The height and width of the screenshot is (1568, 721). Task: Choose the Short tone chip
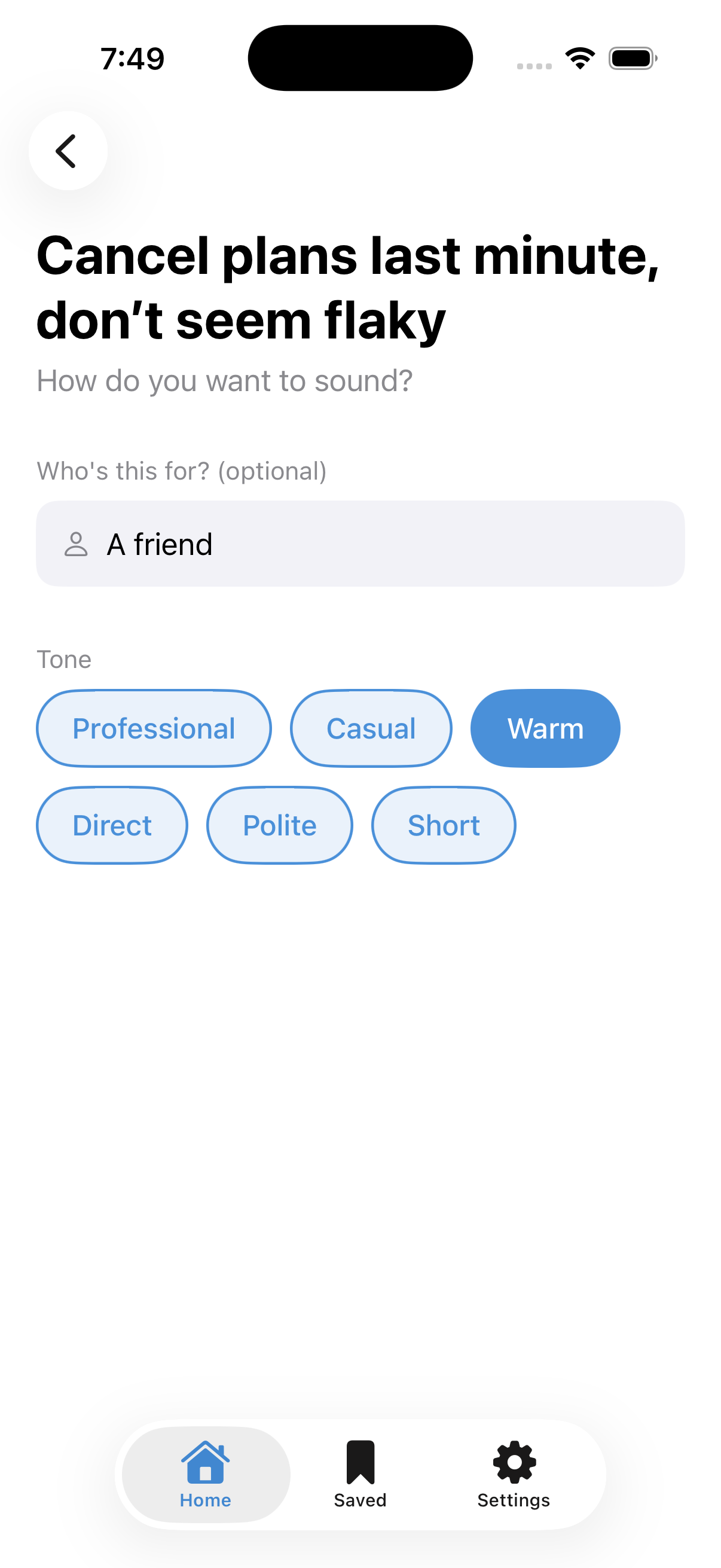(x=444, y=825)
